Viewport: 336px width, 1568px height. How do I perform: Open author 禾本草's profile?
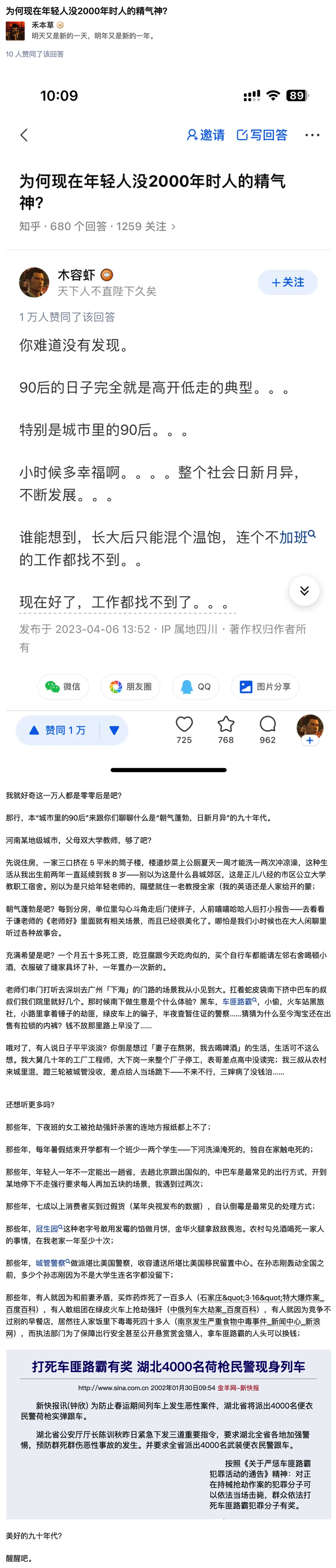(42, 25)
